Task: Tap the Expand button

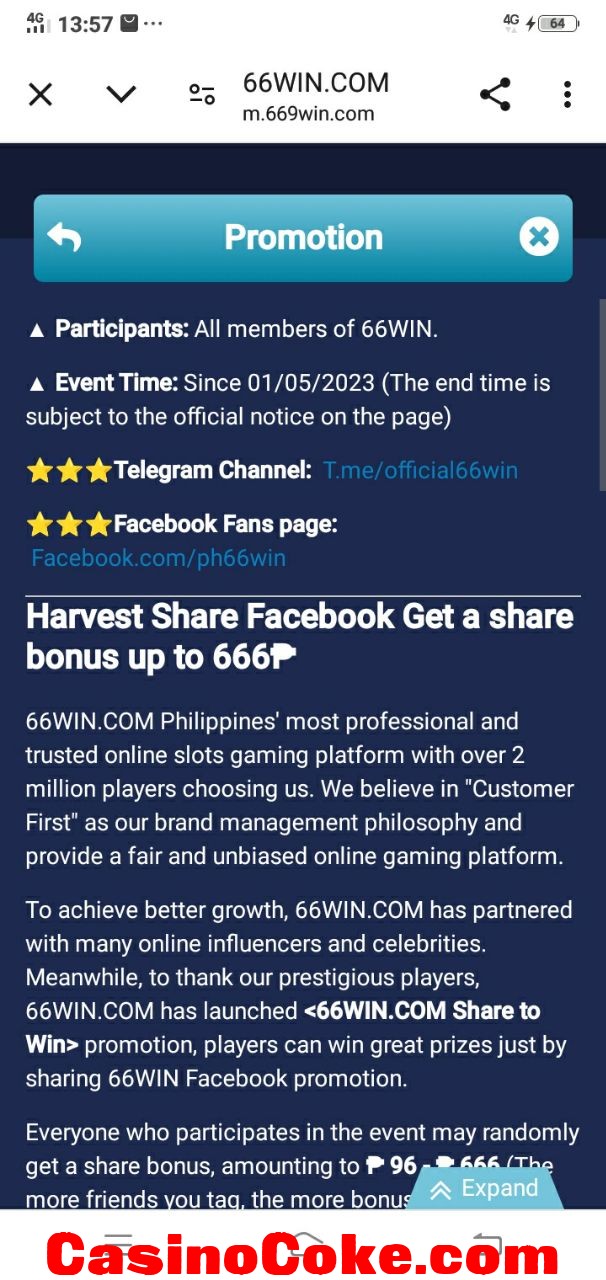Action: 487,1188
